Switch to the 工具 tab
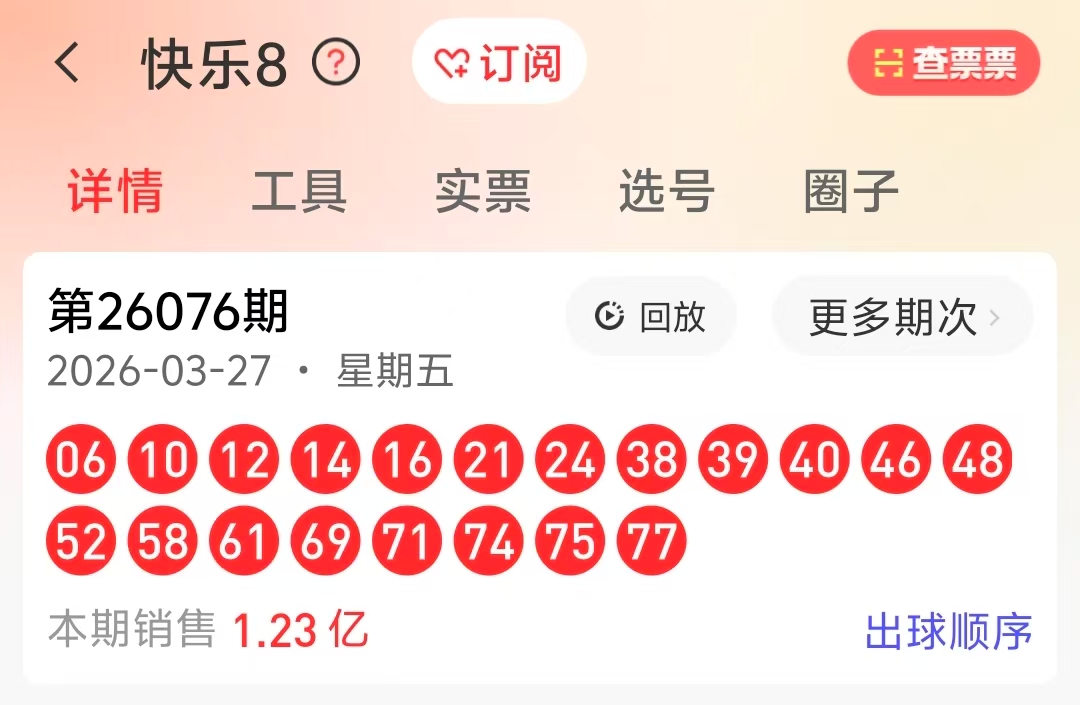The width and height of the screenshot is (1080, 705). (299, 190)
